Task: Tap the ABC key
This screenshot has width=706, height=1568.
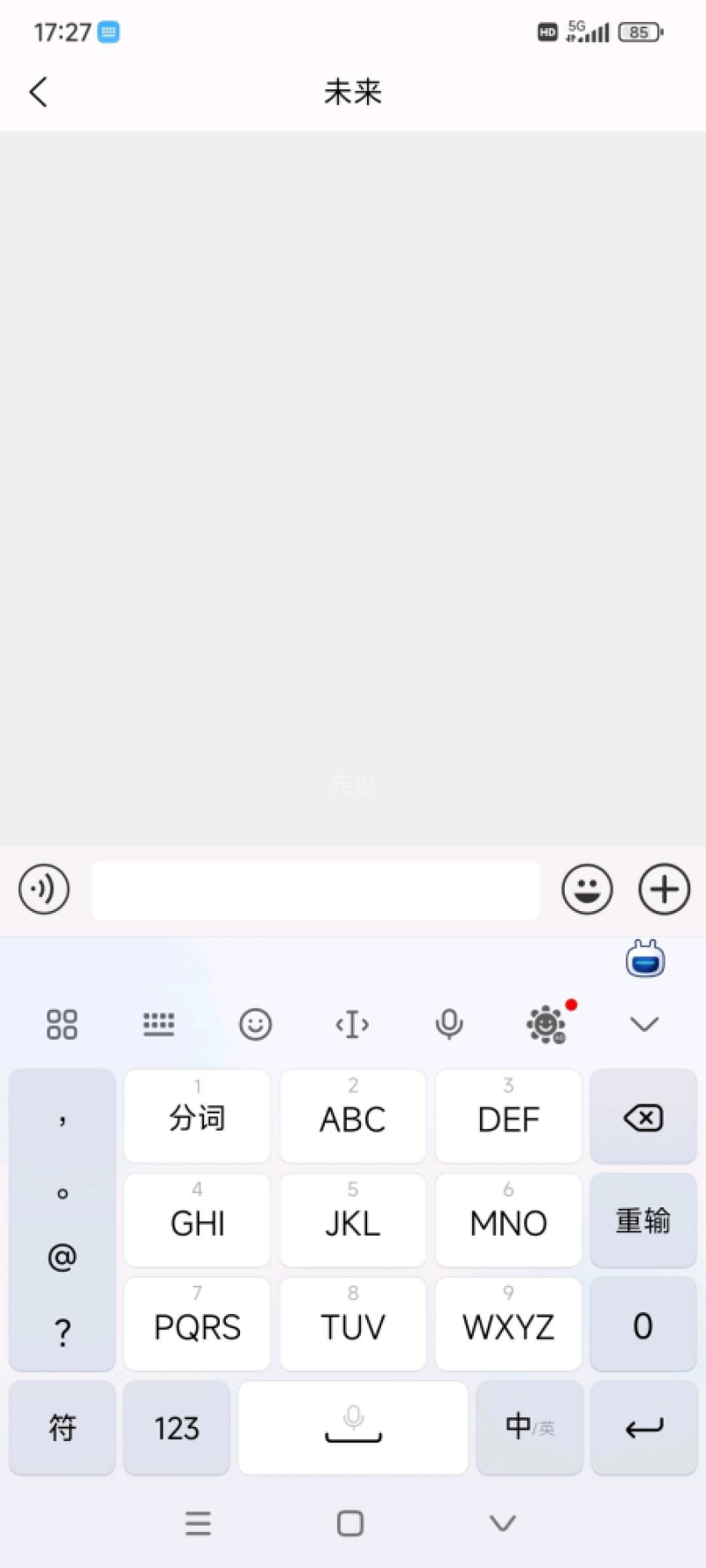Action: [x=352, y=1116]
